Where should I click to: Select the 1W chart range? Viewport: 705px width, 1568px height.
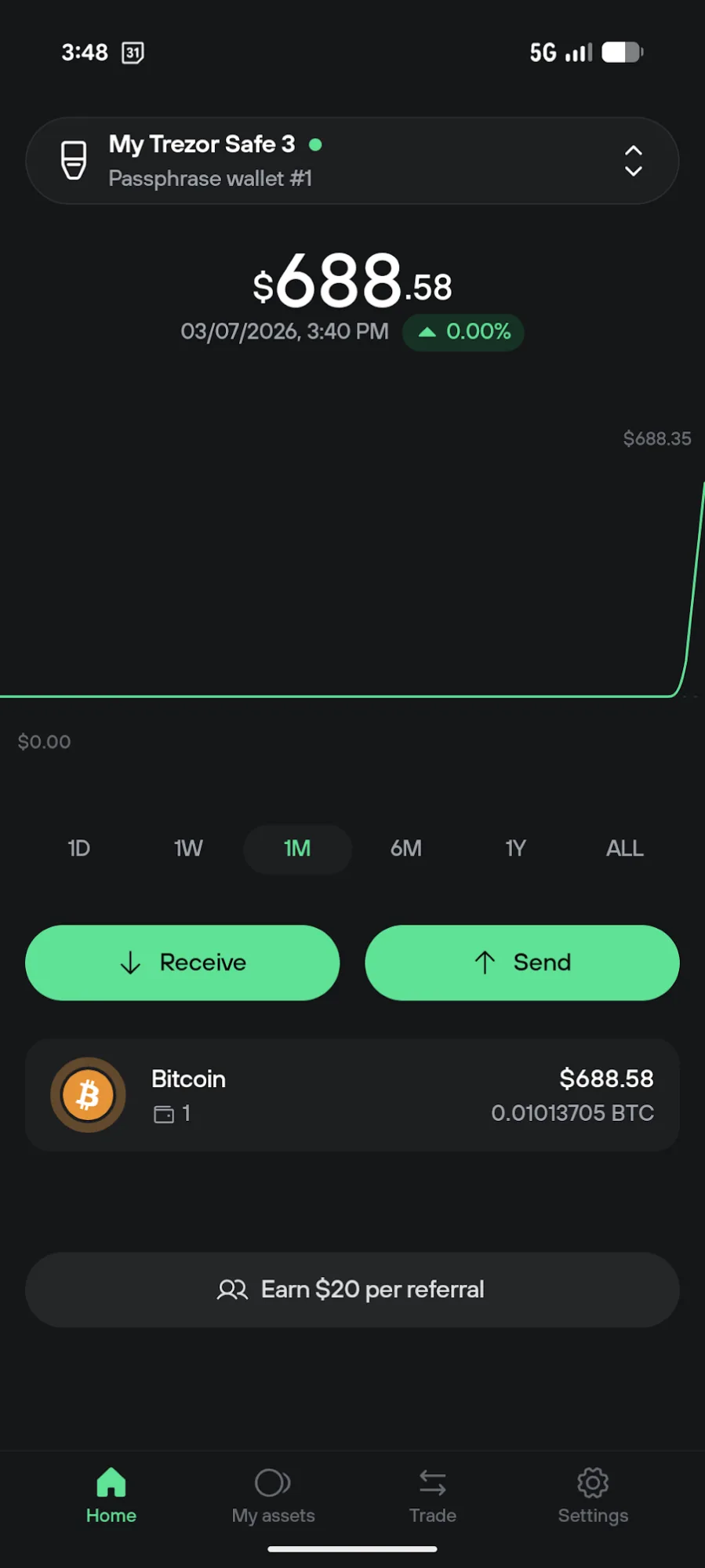click(188, 849)
